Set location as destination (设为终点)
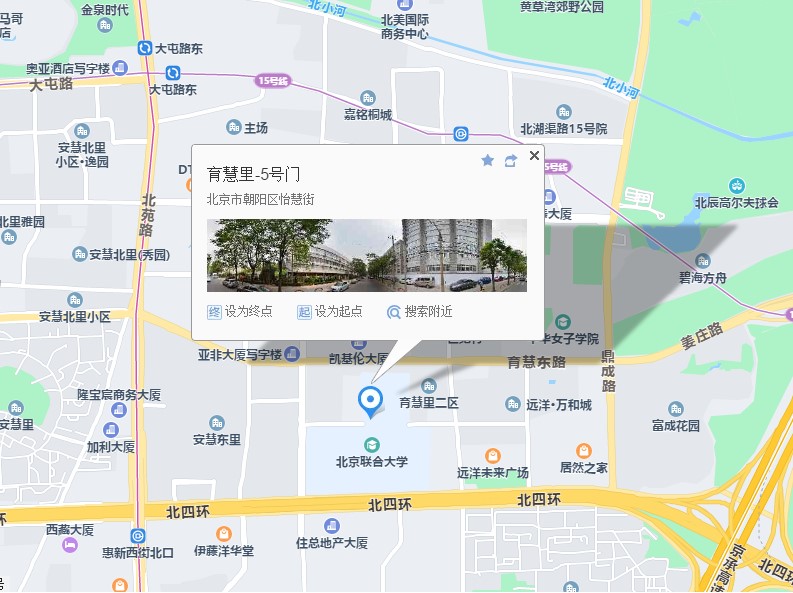Viewport: 793px width, 593px height. coord(240,312)
